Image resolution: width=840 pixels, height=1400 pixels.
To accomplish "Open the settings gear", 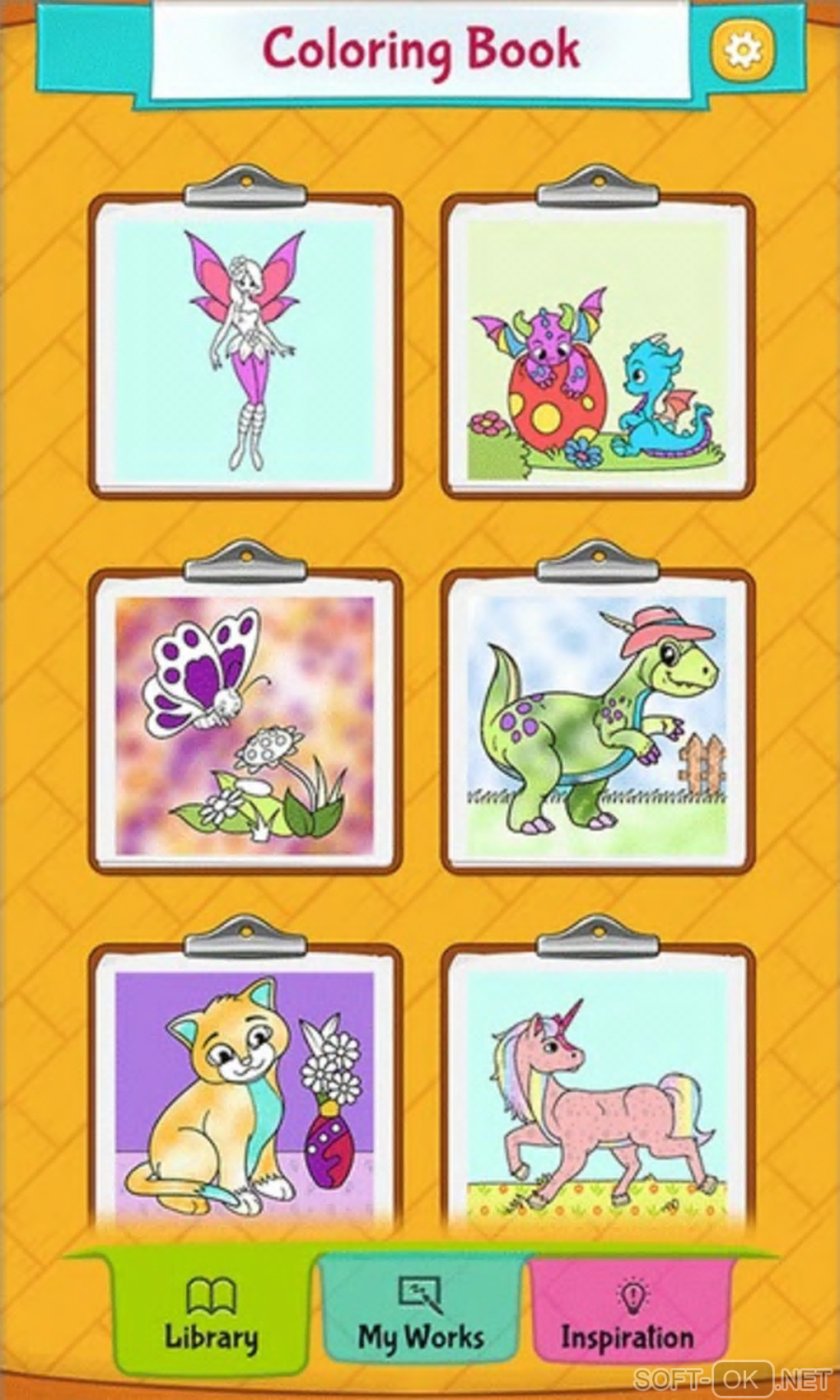I will [x=743, y=49].
